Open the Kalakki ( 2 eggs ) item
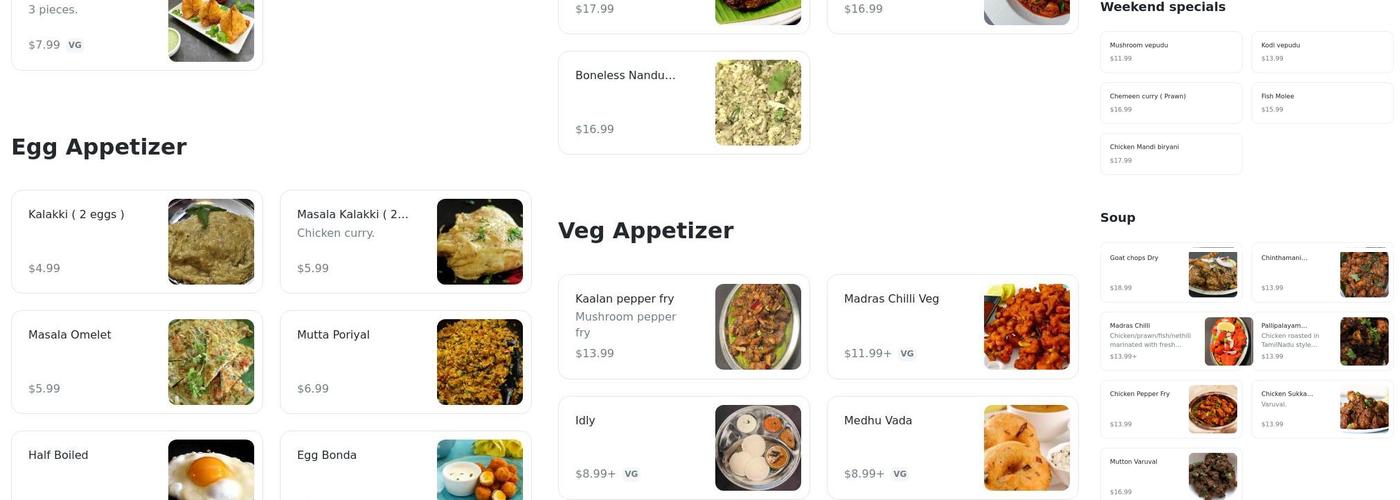 point(137,242)
